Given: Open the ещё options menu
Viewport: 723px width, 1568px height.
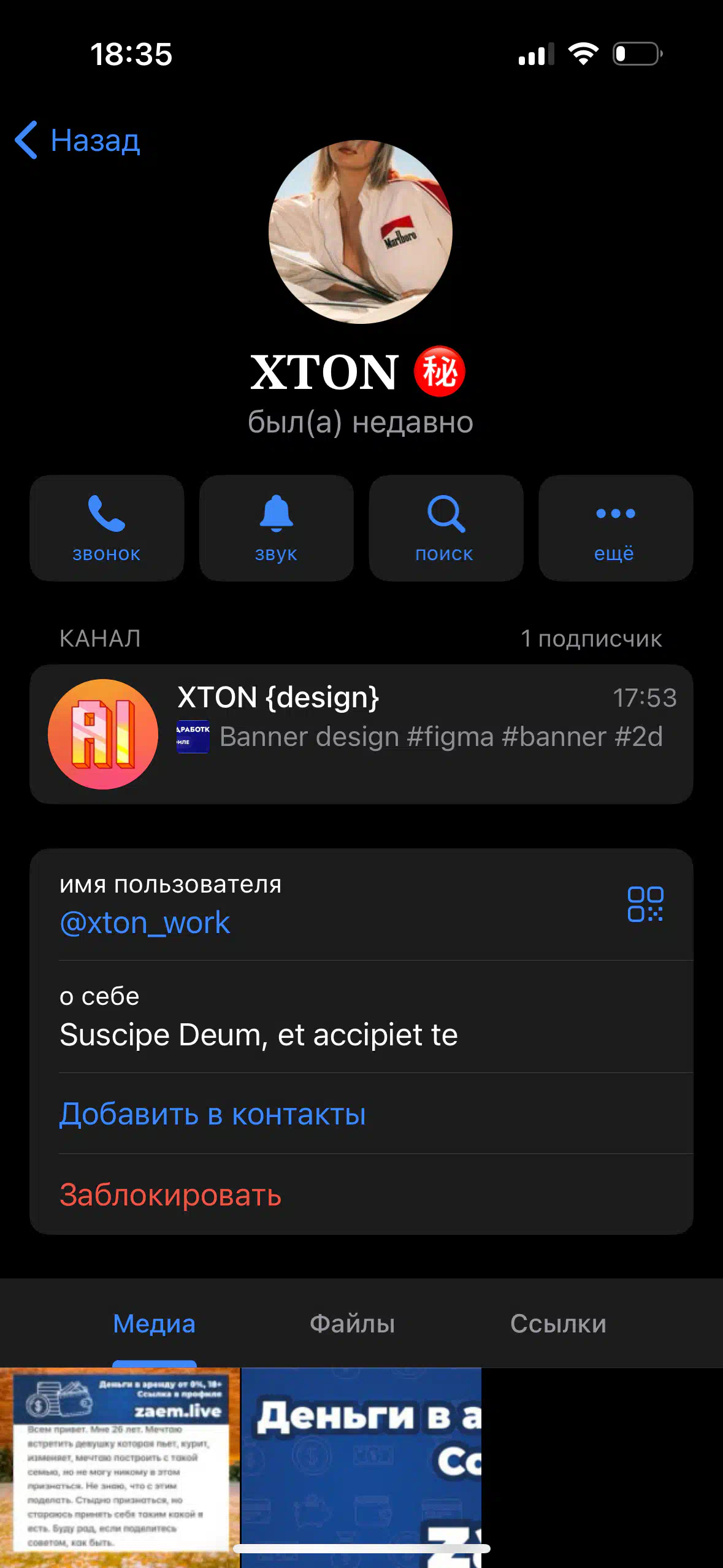Looking at the screenshot, I should (x=616, y=528).
